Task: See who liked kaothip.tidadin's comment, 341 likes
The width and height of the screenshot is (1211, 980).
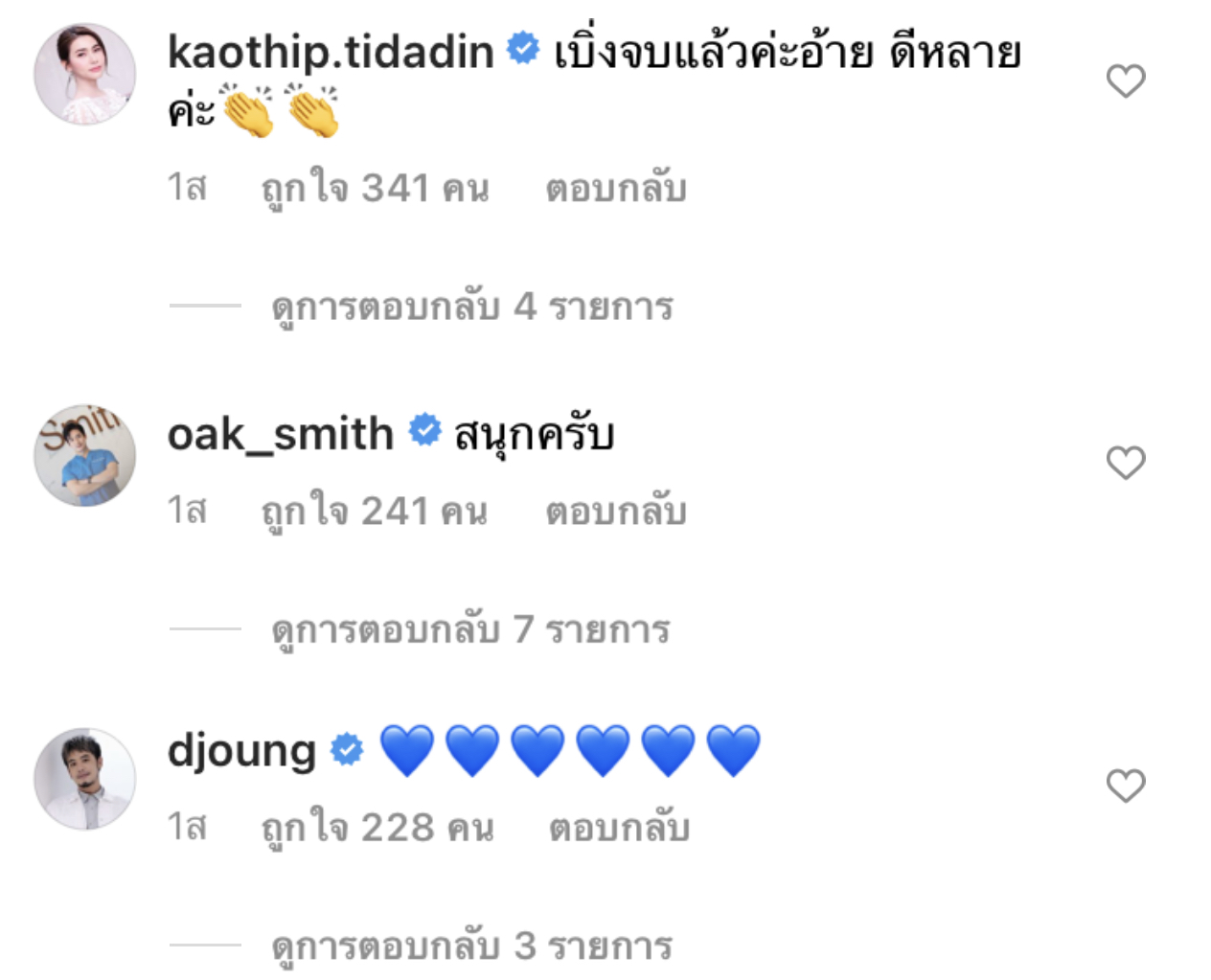Action: click(375, 189)
